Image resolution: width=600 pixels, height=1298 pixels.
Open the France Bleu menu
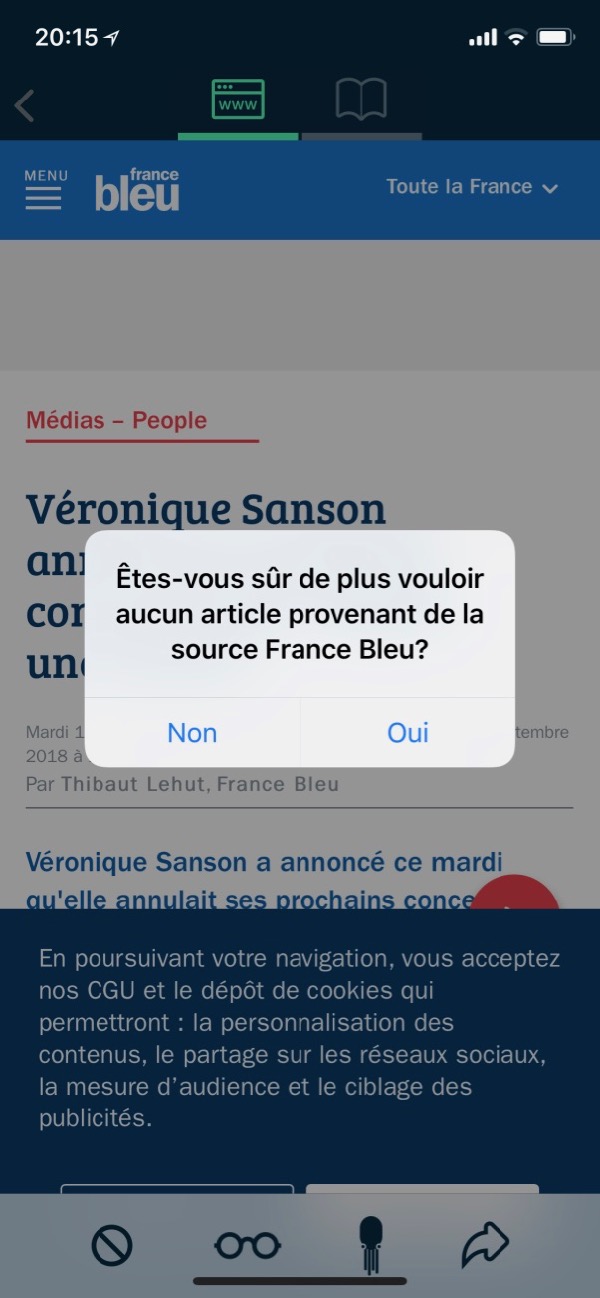coord(45,190)
